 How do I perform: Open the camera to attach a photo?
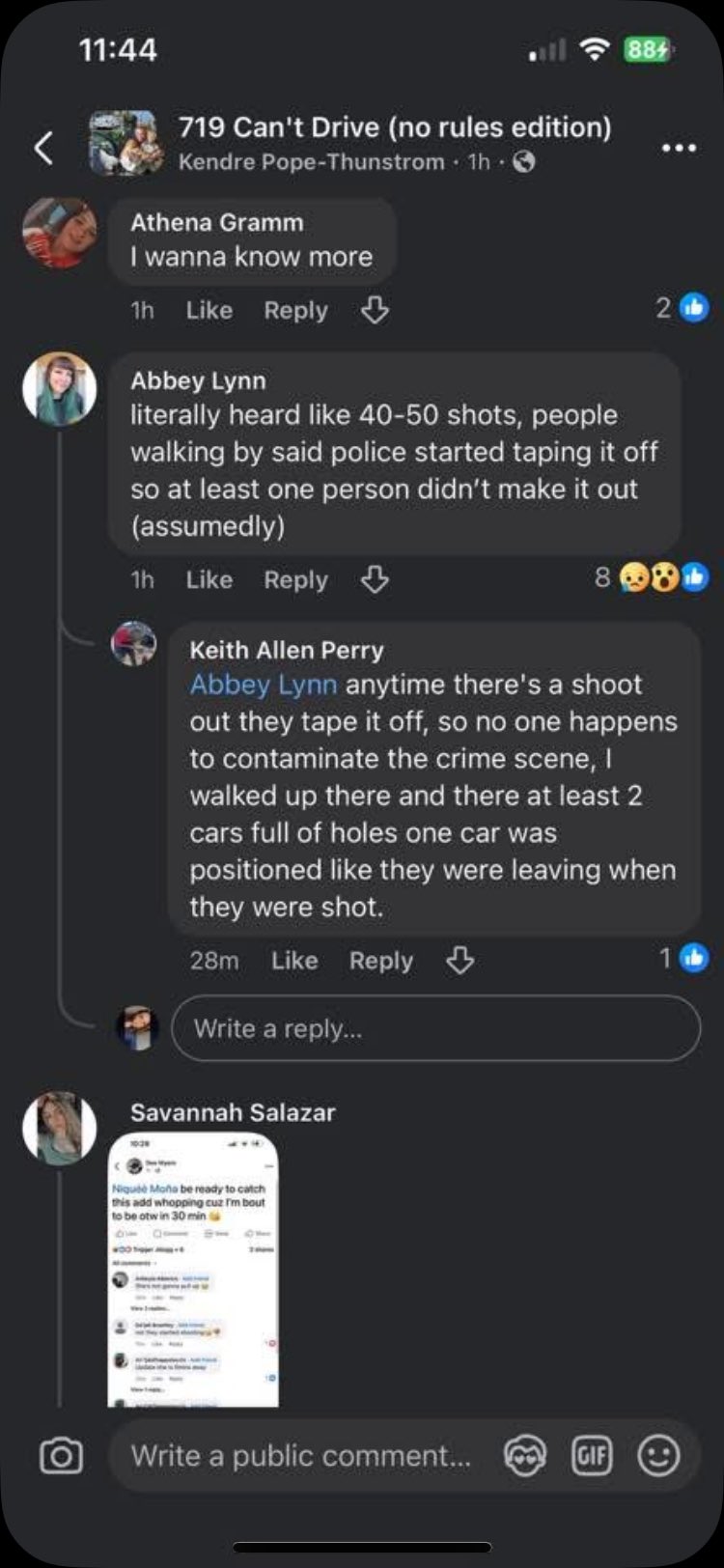[x=61, y=1455]
